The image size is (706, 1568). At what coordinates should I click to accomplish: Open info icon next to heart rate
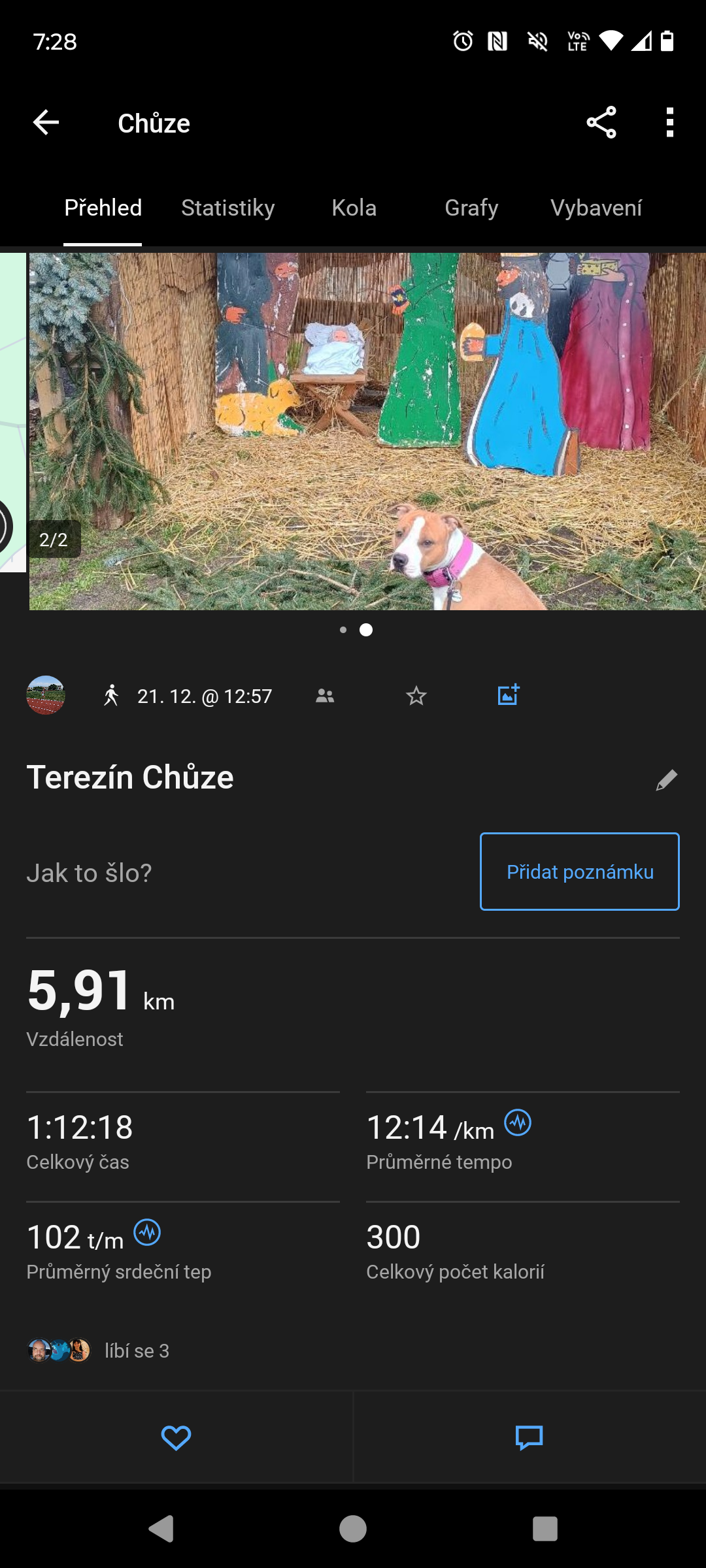147,1233
